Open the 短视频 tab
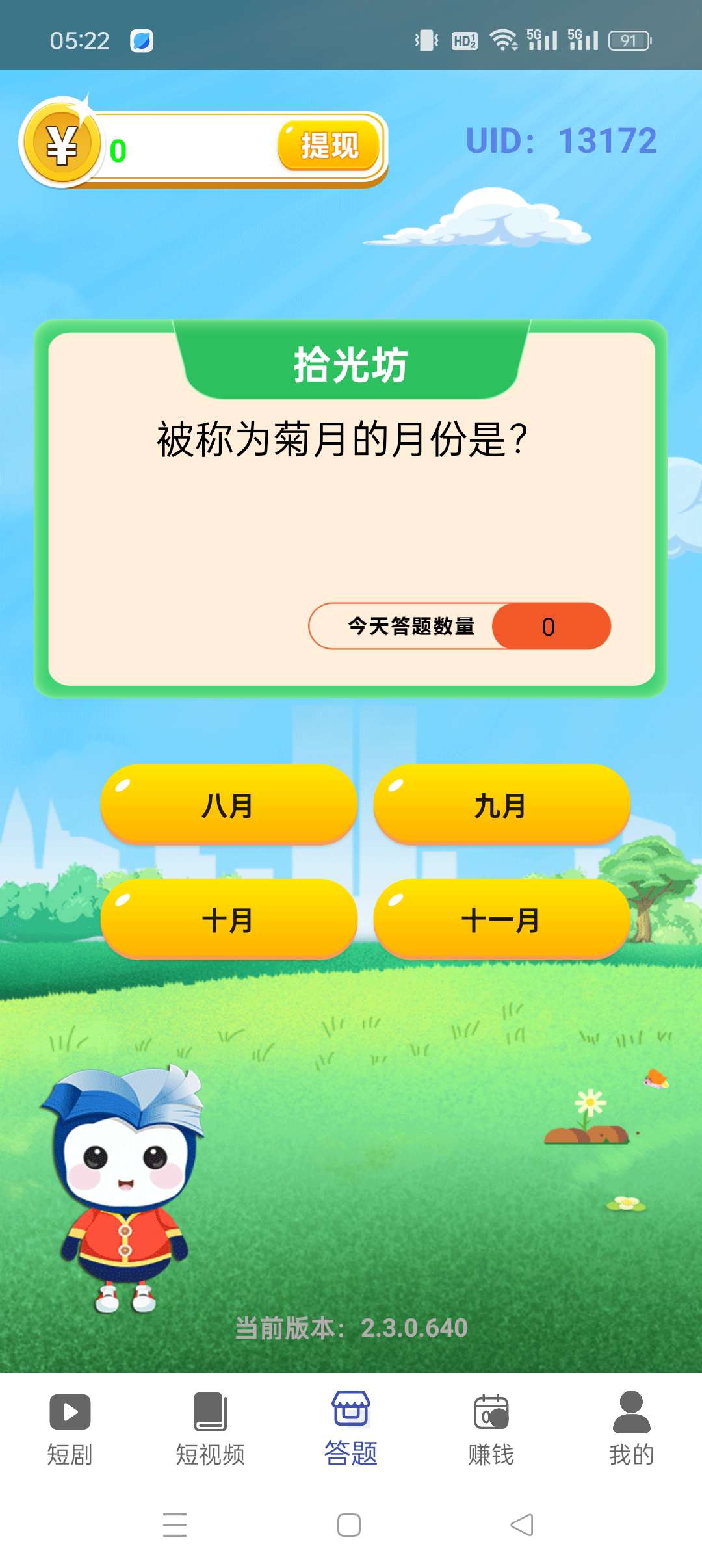The image size is (702, 1568). (211, 1429)
